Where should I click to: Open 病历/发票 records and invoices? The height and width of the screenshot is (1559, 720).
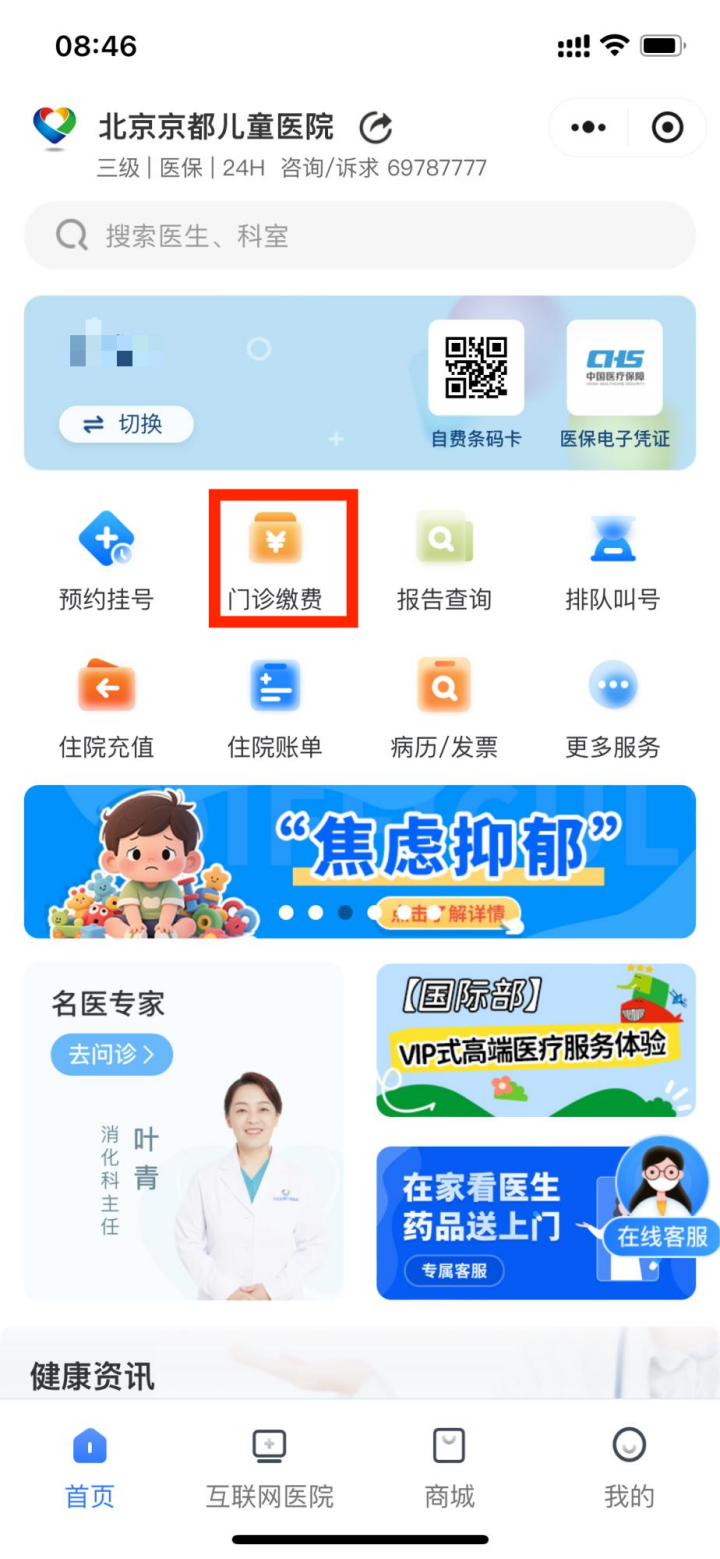[x=444, y=706]
